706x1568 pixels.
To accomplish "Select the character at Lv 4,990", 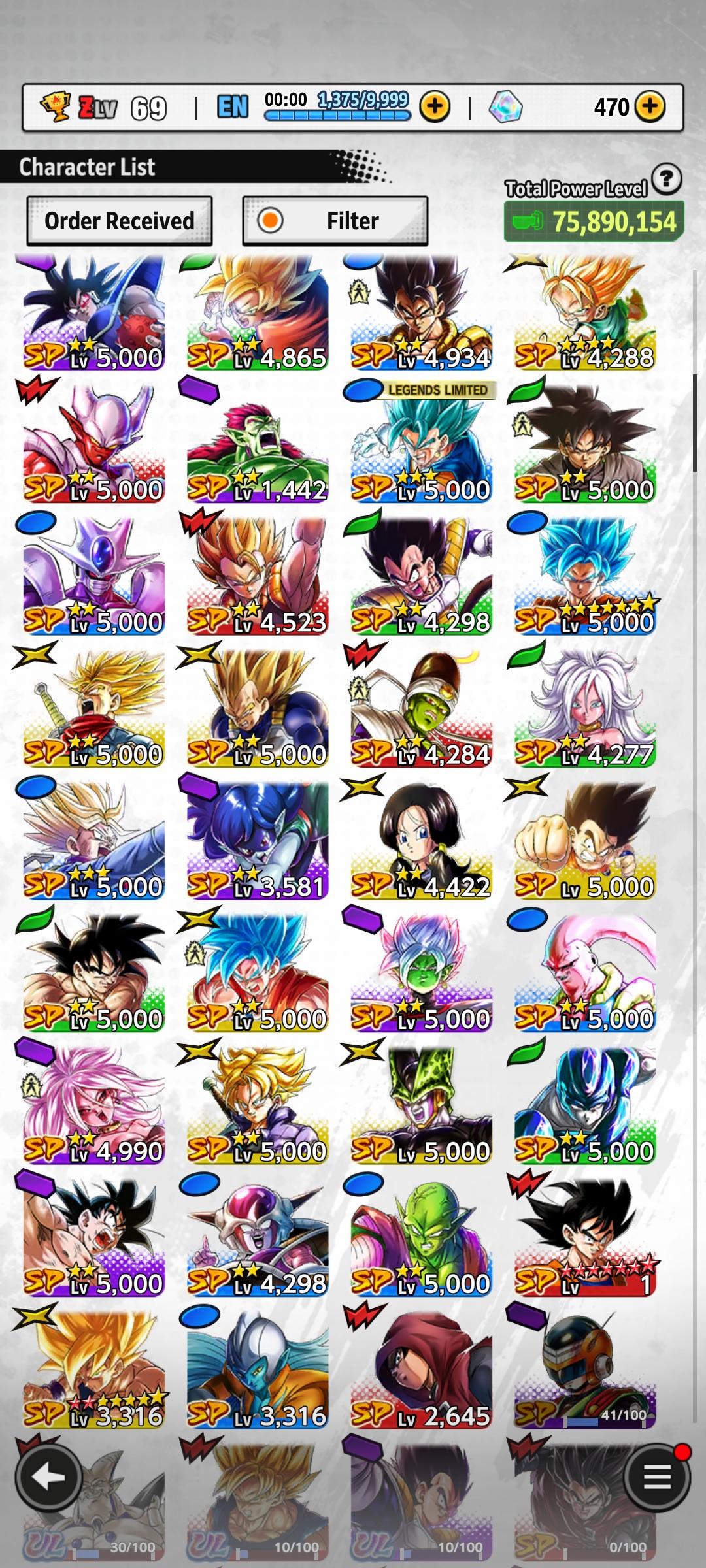I will (94, 1104).
